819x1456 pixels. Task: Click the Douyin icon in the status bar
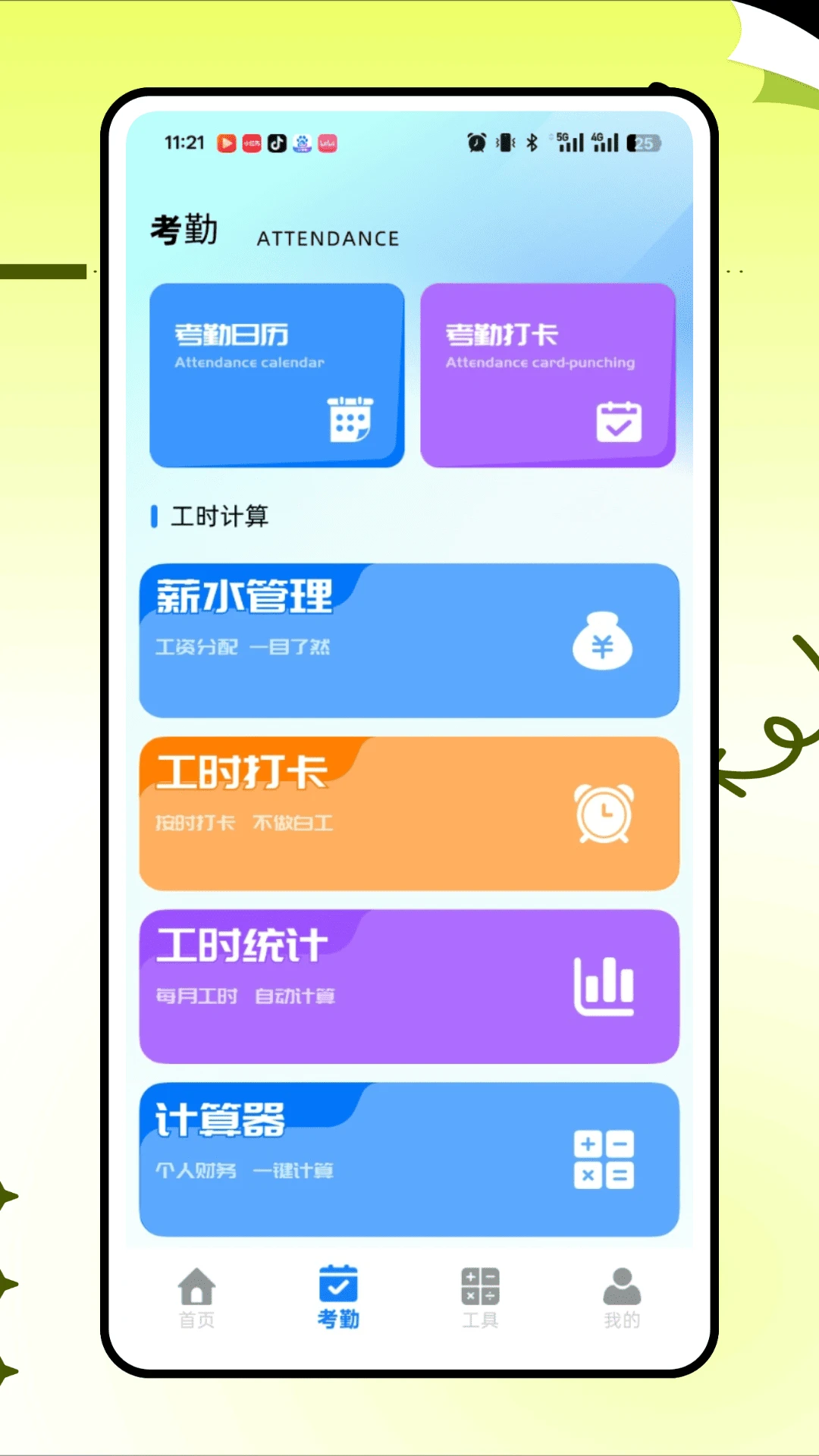pos(276,143)
